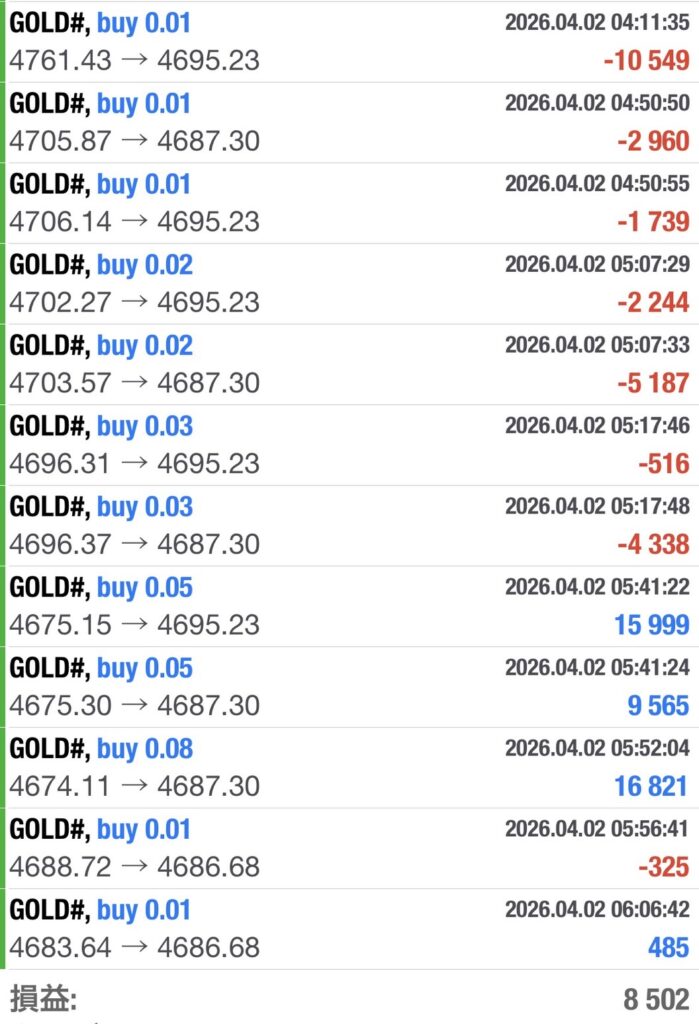Show details of the -4 338 trade
This screenshot has height=1024, width=699.
click(x=349, y=525)
